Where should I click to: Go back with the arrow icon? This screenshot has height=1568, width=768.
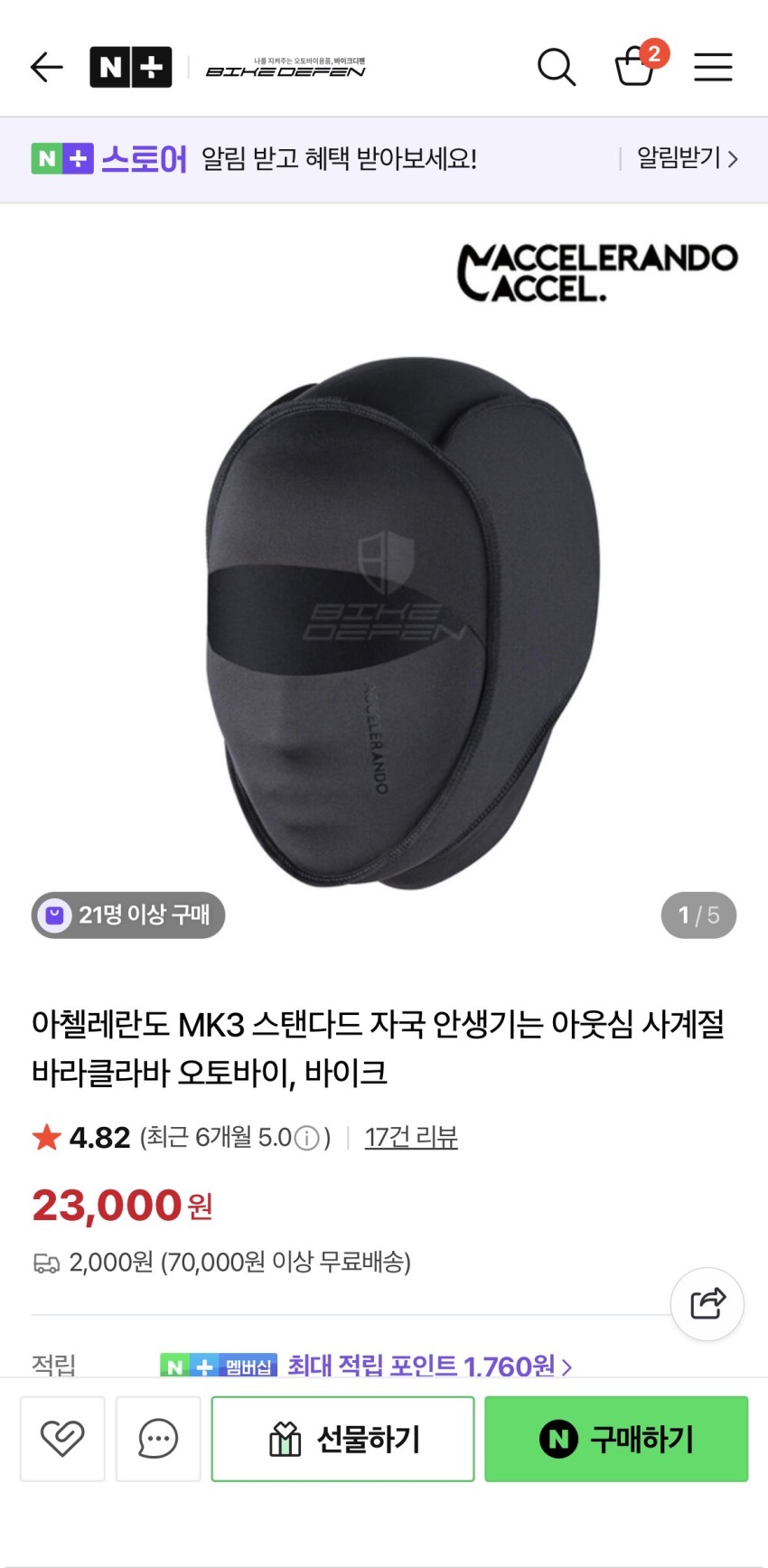(x=46, y=67)
